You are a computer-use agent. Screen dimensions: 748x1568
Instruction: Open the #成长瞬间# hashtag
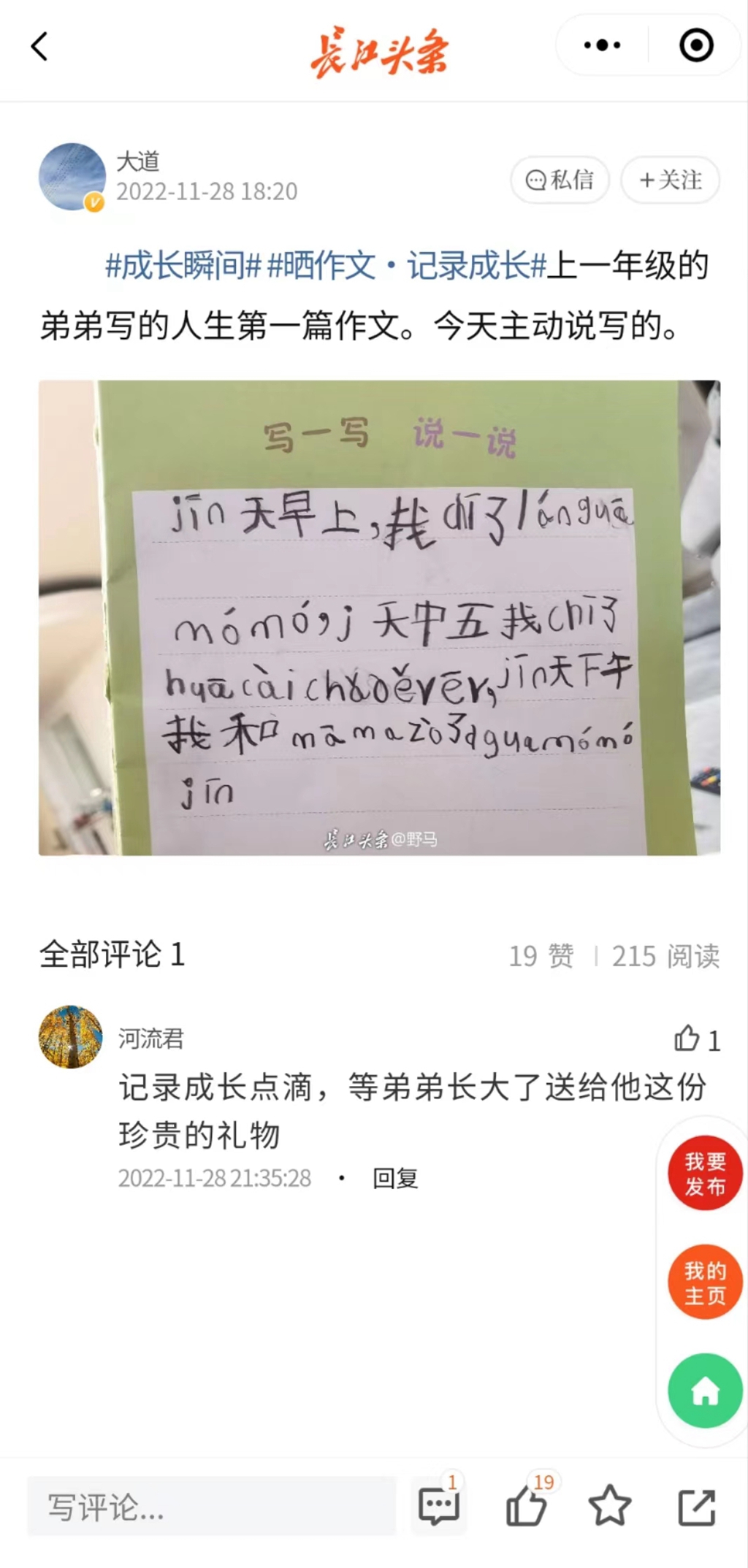(x=183, y=265)
